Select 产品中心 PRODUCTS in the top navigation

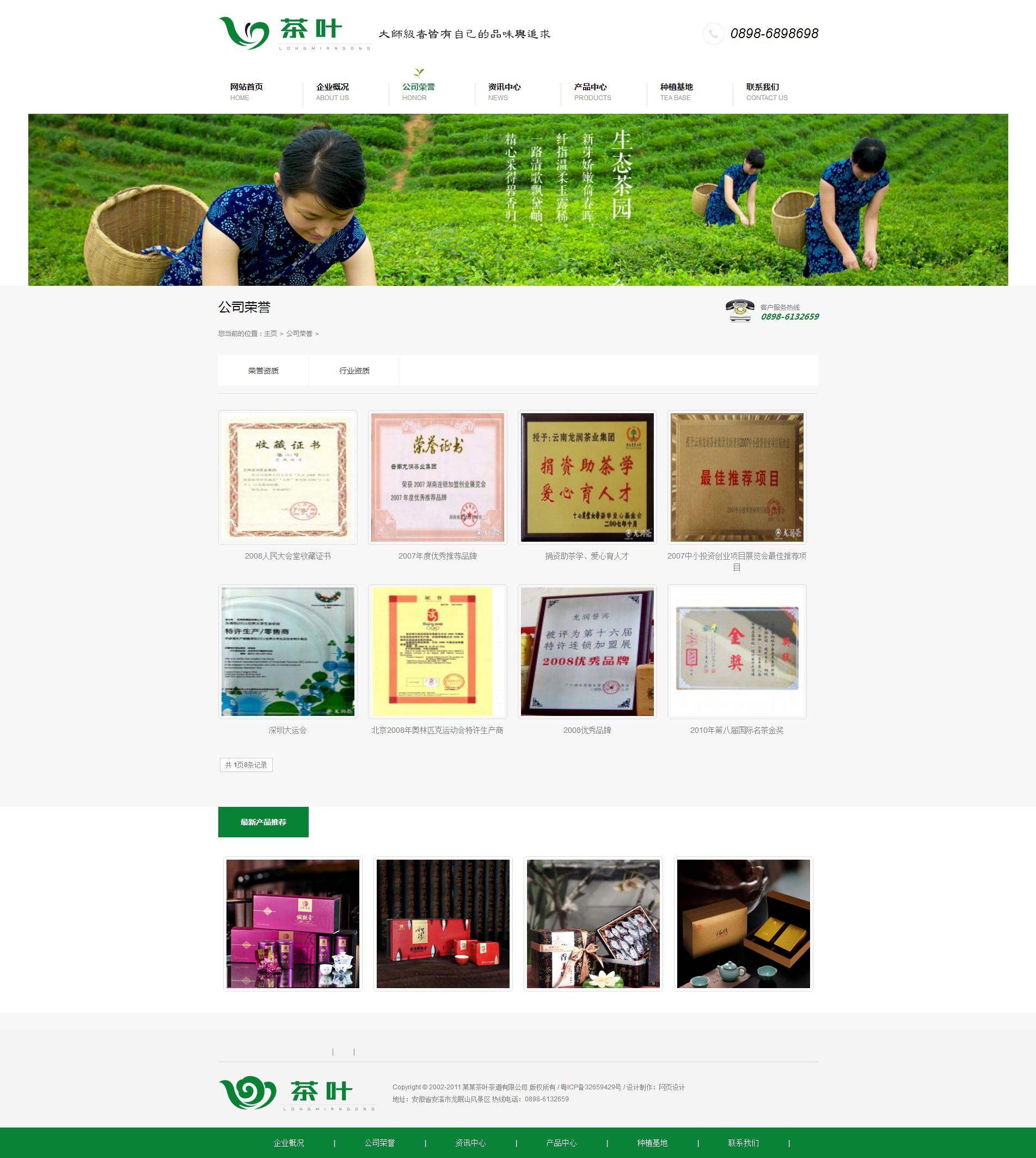(x=590, y=91)
